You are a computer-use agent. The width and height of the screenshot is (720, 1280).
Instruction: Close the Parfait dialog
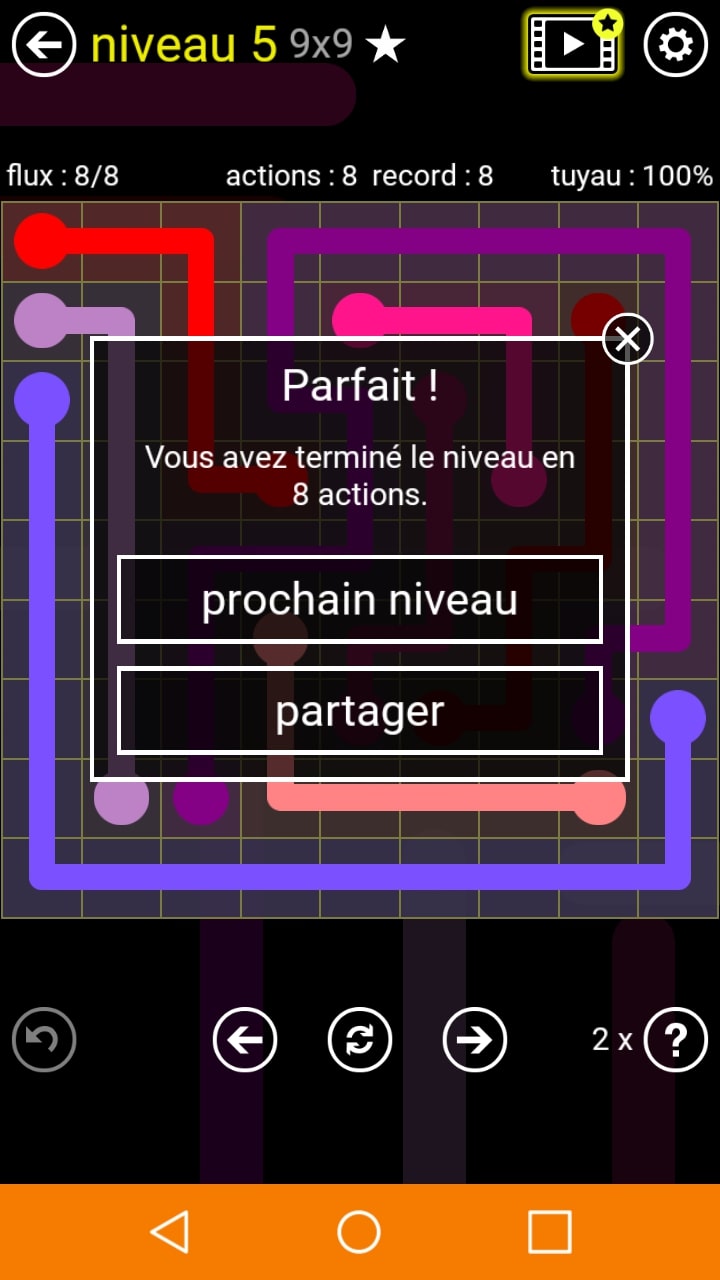[x=628, y=340]
